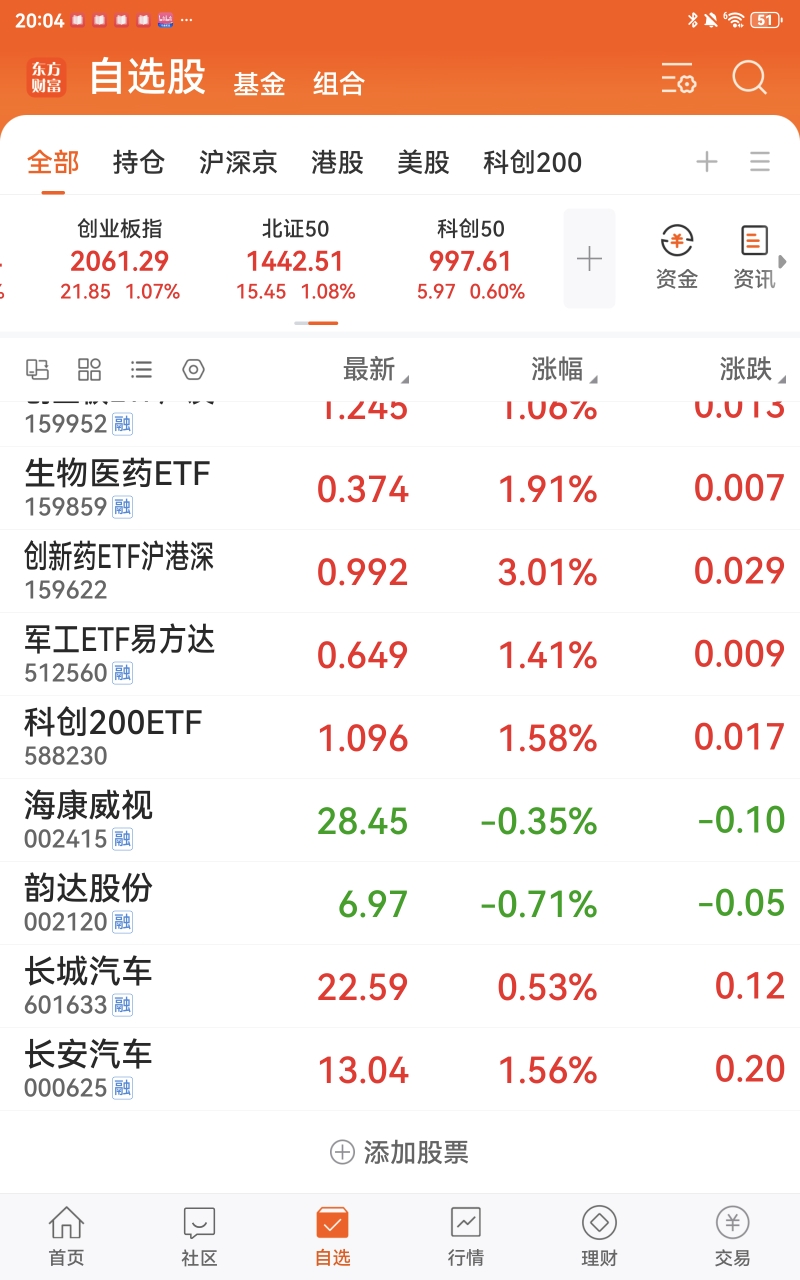Image resolution: width=800 pixels, height=1280 pixels.
Task: Open 长安汽车 stock row
Action: pyautogui.click(x=400, y=1070)
